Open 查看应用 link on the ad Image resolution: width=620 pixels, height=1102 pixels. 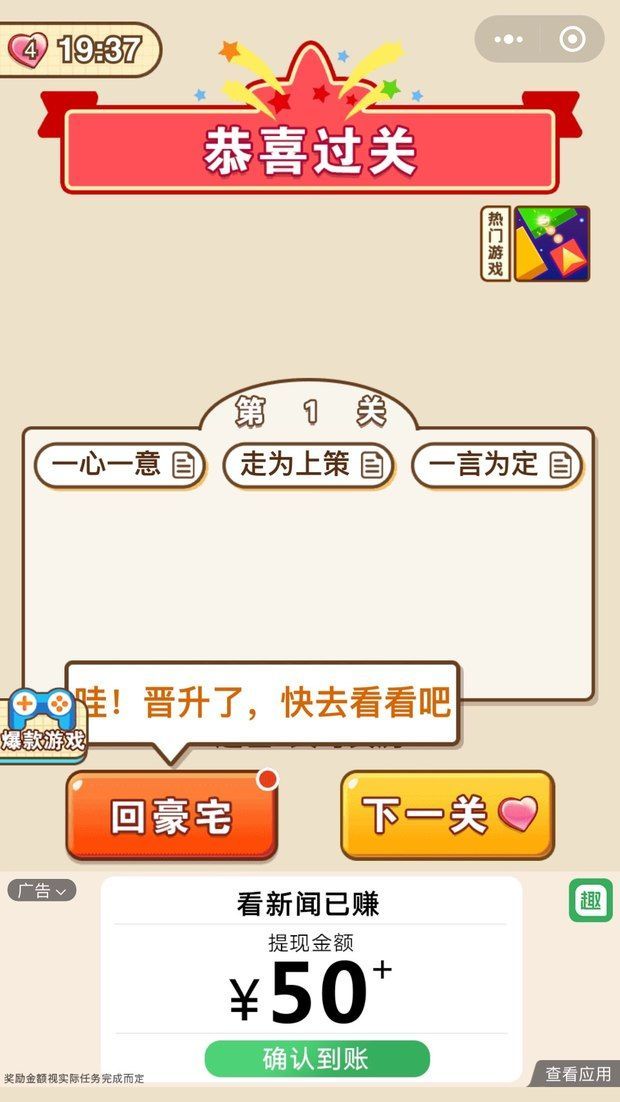[x=577, y=1075]
